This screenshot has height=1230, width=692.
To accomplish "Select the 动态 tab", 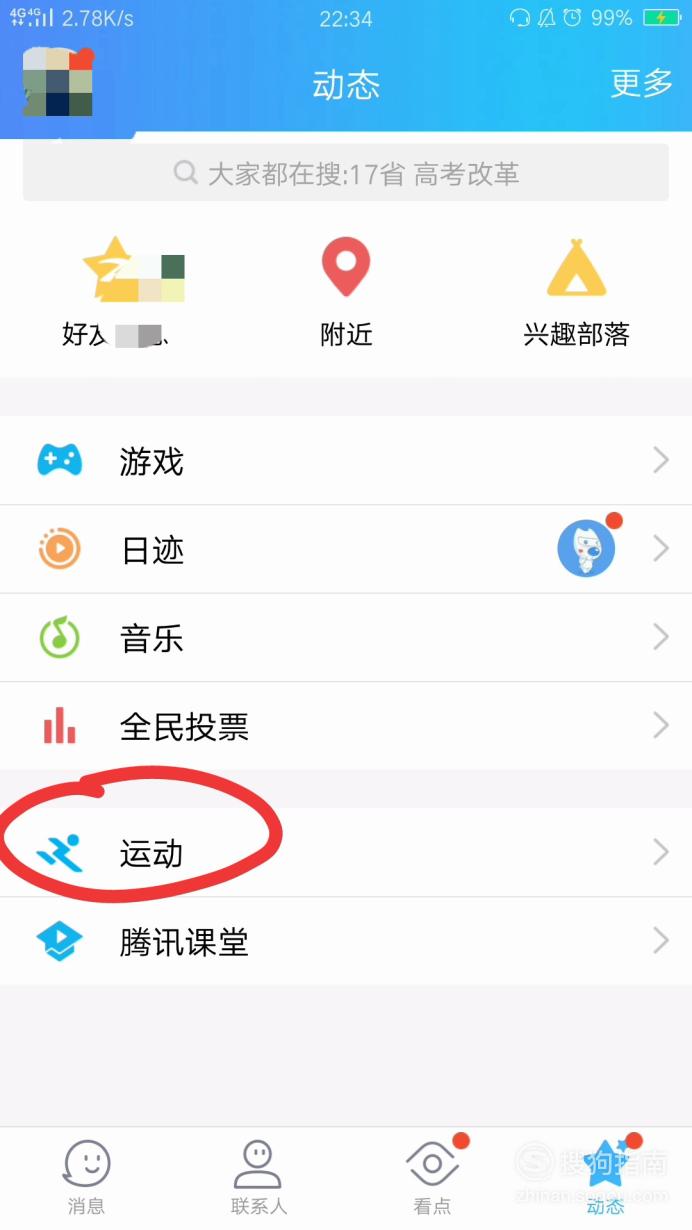I will (605, 1178).
